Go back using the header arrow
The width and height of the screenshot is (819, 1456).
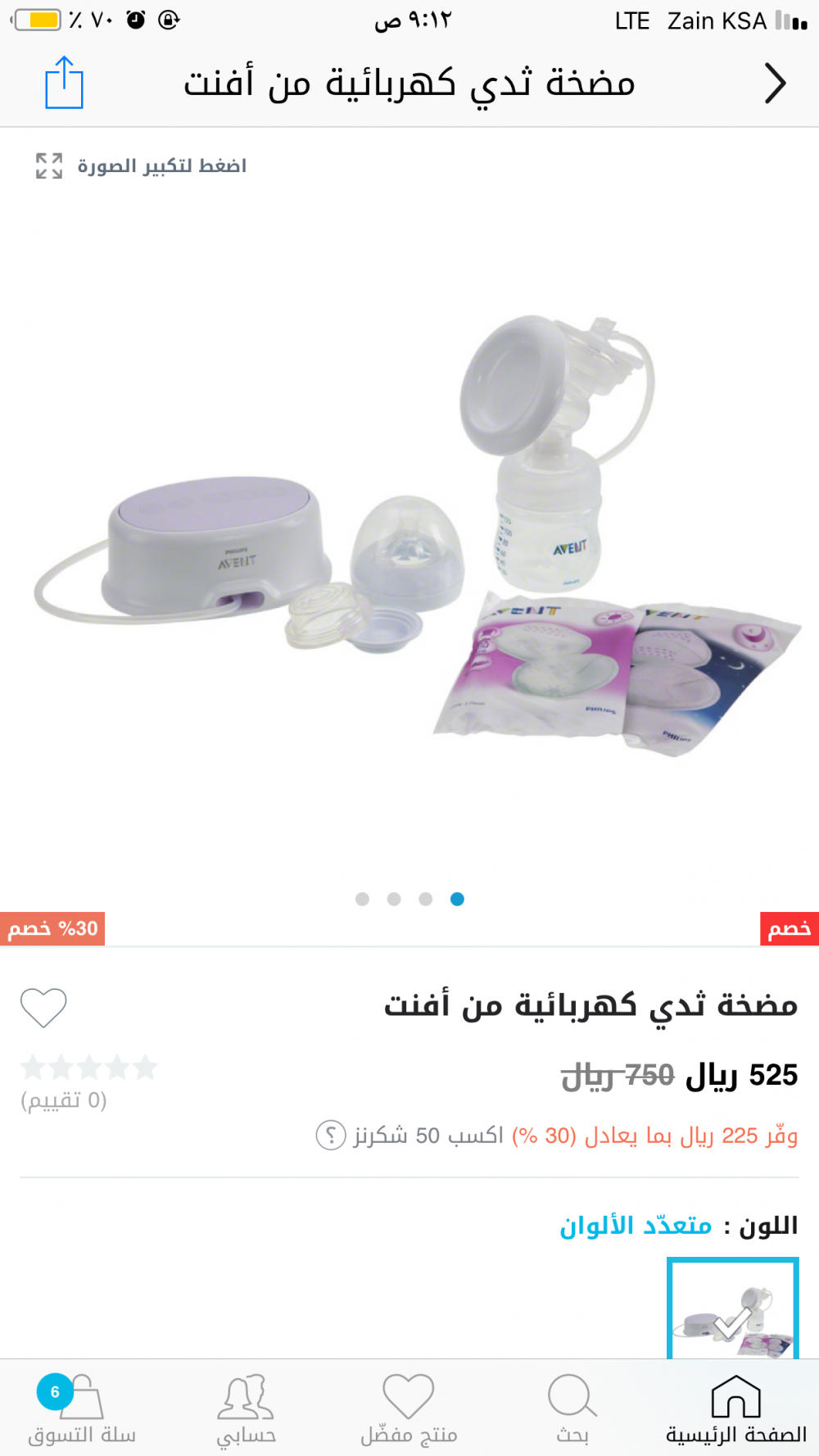pyautogui.click(x=774, y=83)
